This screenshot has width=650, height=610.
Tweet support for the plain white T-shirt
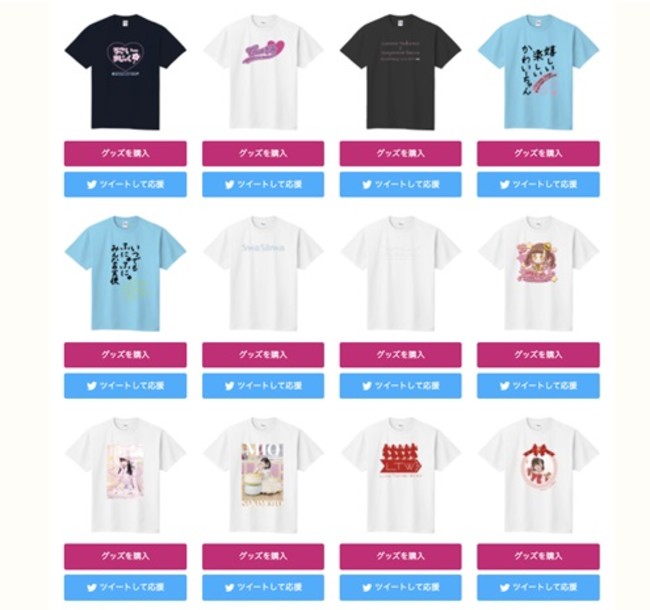[x=400, y=386]
